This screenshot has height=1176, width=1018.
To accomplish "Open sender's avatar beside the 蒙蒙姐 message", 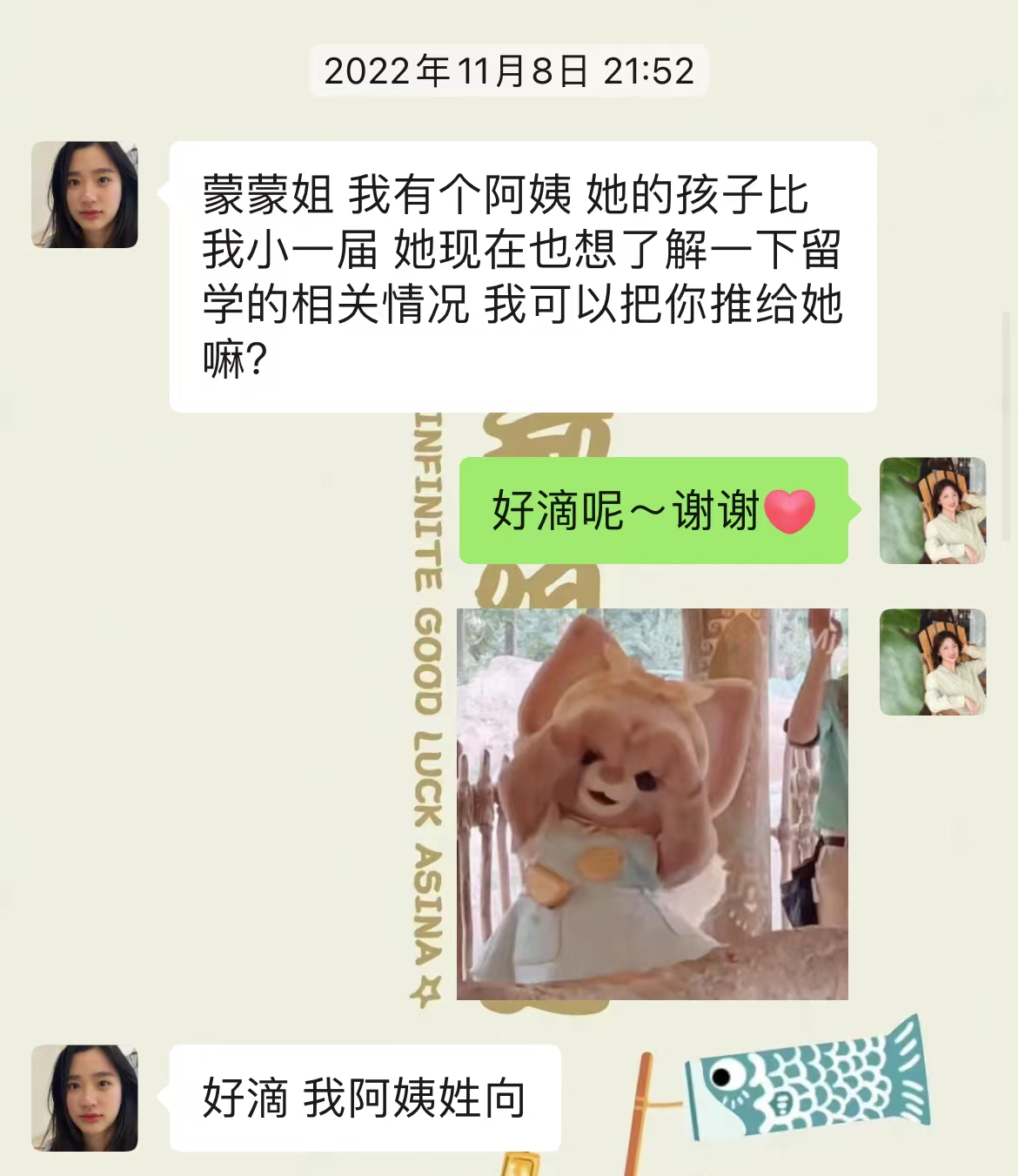I will point(84,195).
